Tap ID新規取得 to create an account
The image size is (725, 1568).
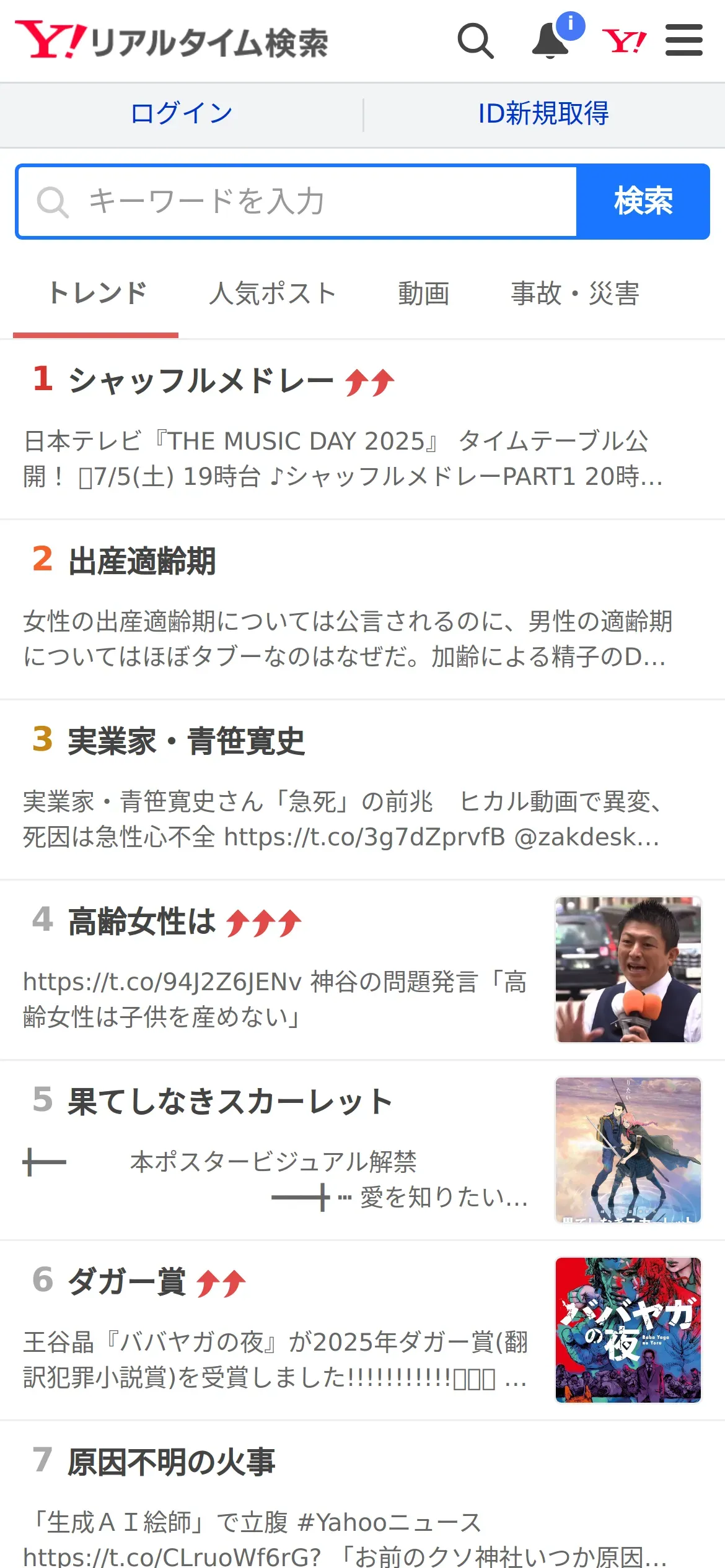click(x=543, y=114)
